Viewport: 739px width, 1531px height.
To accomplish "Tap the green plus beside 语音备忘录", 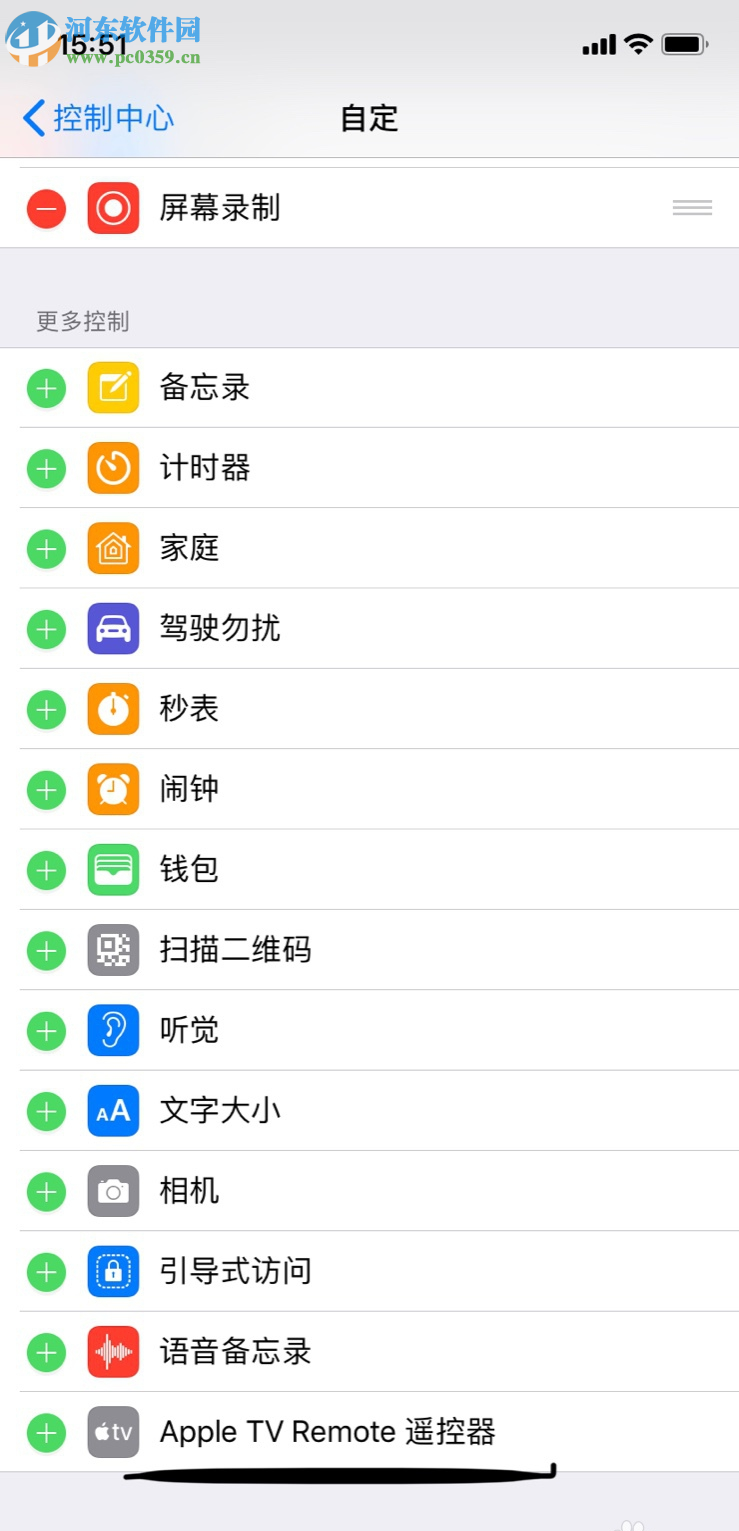I will pos(45,1352).
